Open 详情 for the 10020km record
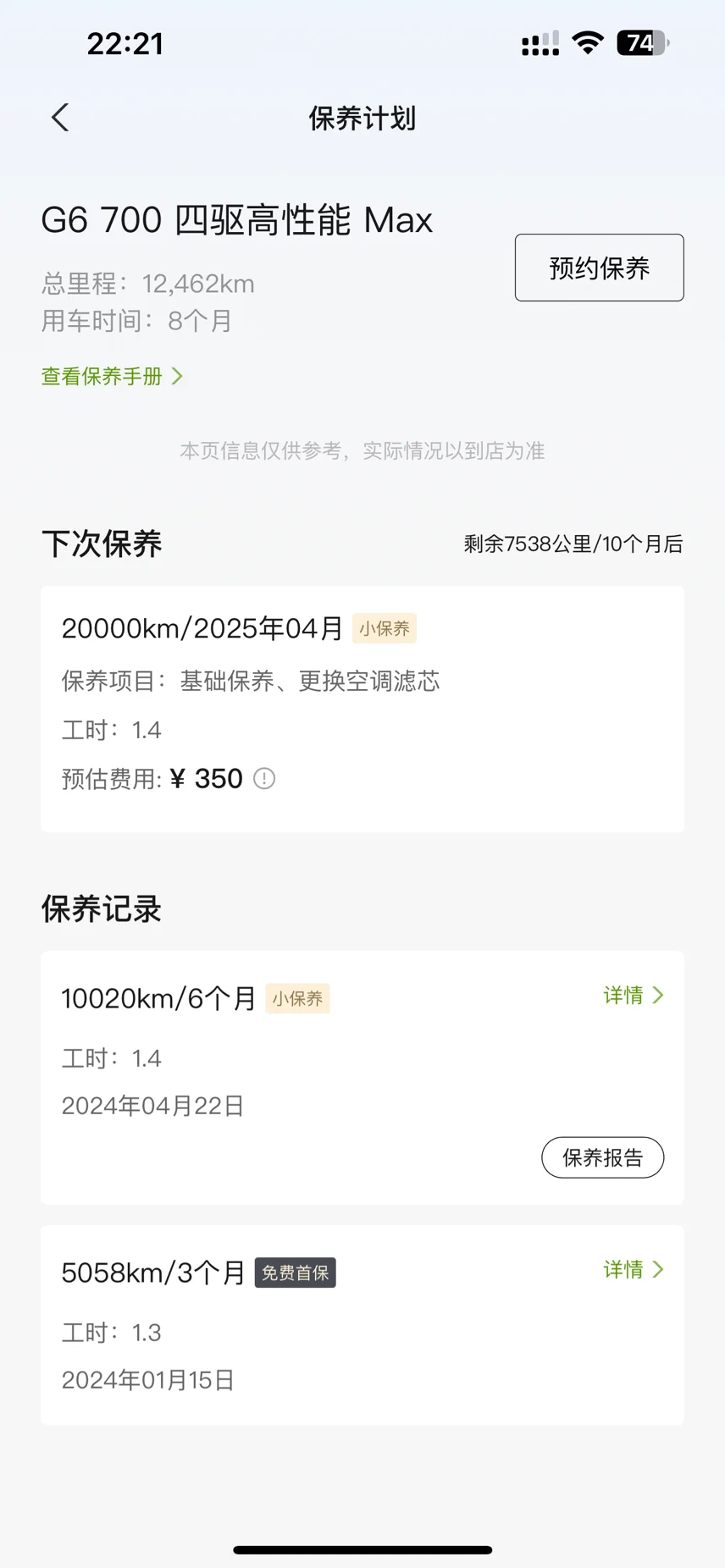725x1568 pixels. click(634, 995)
